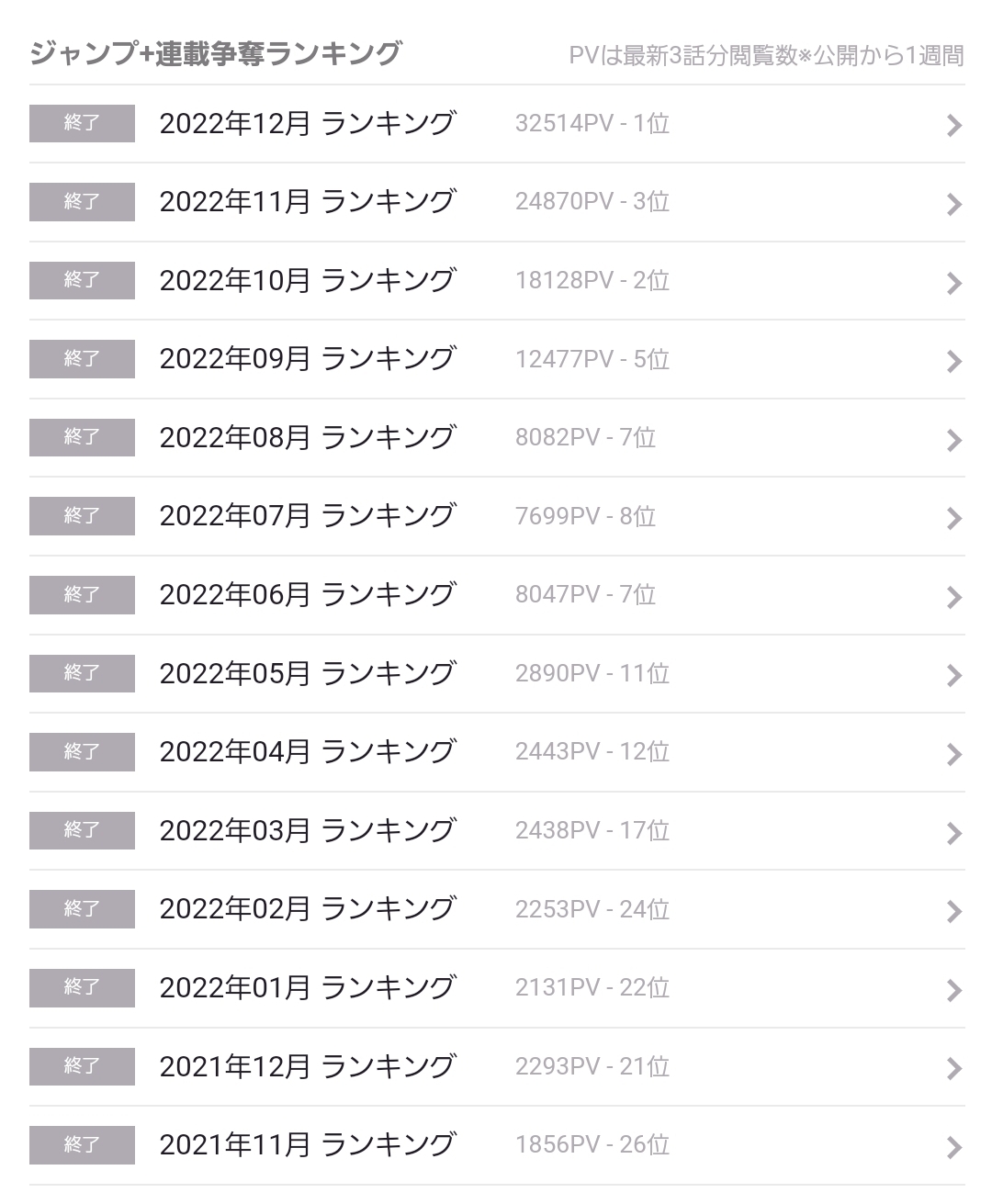Select the 2021年12月 ranking entry
The image size is (992, 1204).
click(497, 1067)
